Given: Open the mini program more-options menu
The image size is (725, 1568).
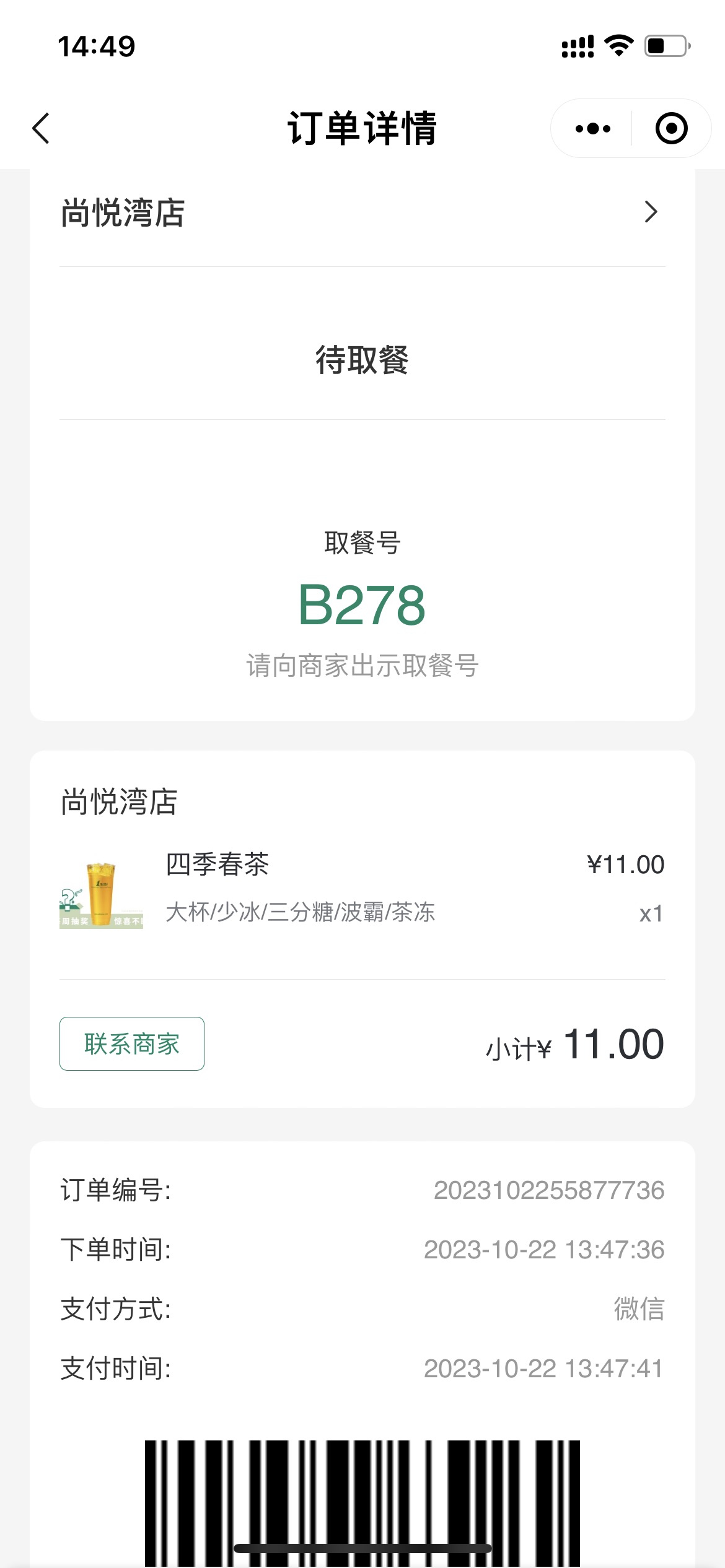Looking at the screenshot, I should click(592, 128).
